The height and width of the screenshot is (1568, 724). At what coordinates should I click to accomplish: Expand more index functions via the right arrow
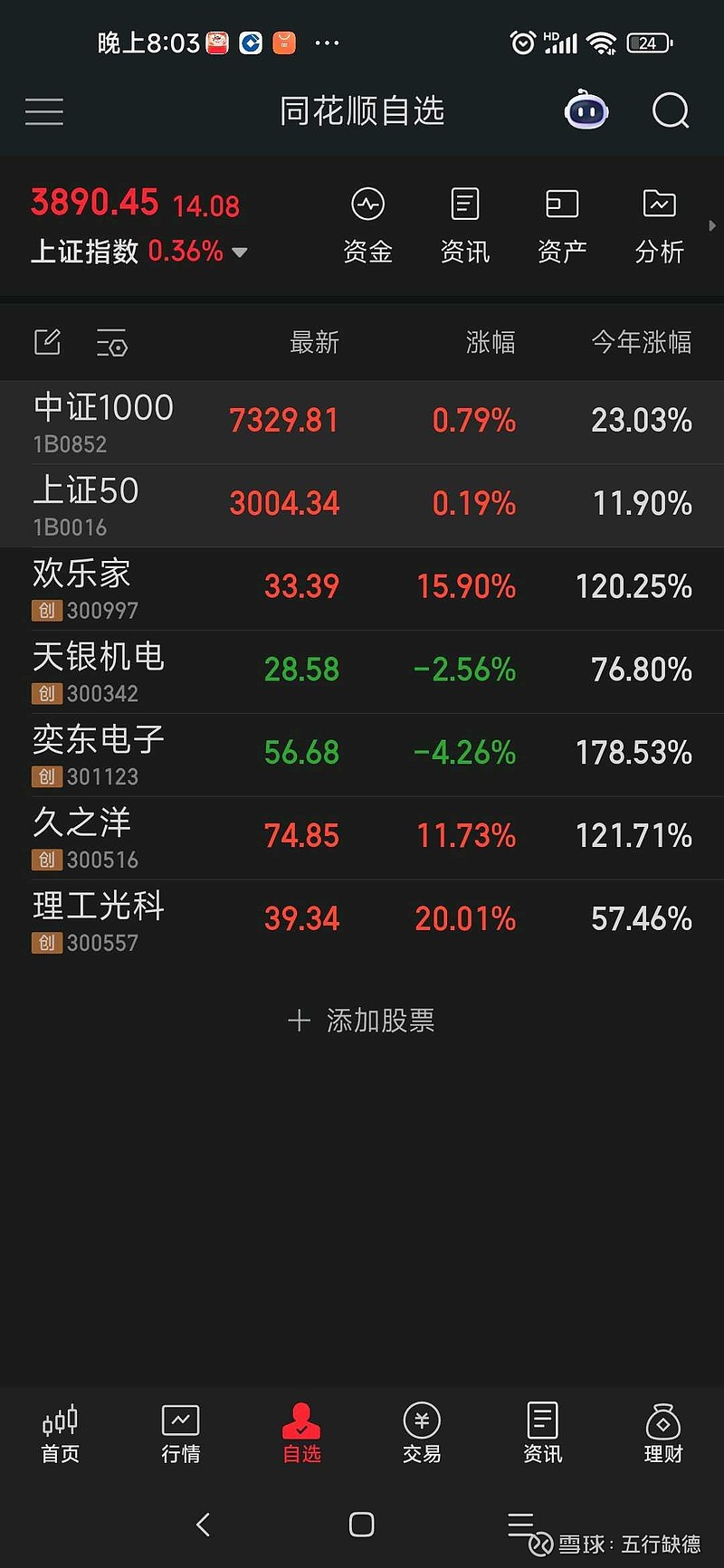pos(712,226)
